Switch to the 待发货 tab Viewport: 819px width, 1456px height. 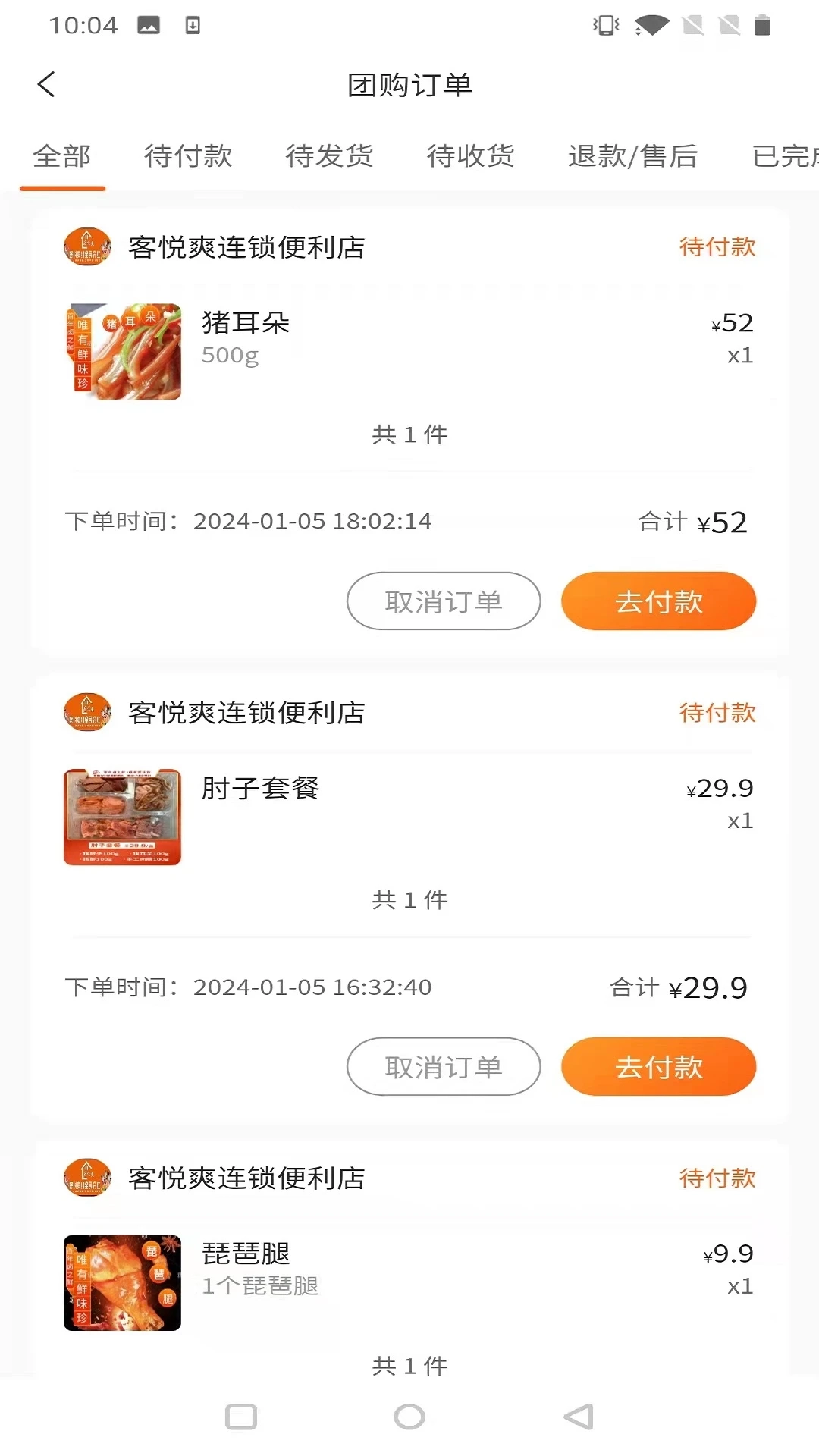coord(329,156)
